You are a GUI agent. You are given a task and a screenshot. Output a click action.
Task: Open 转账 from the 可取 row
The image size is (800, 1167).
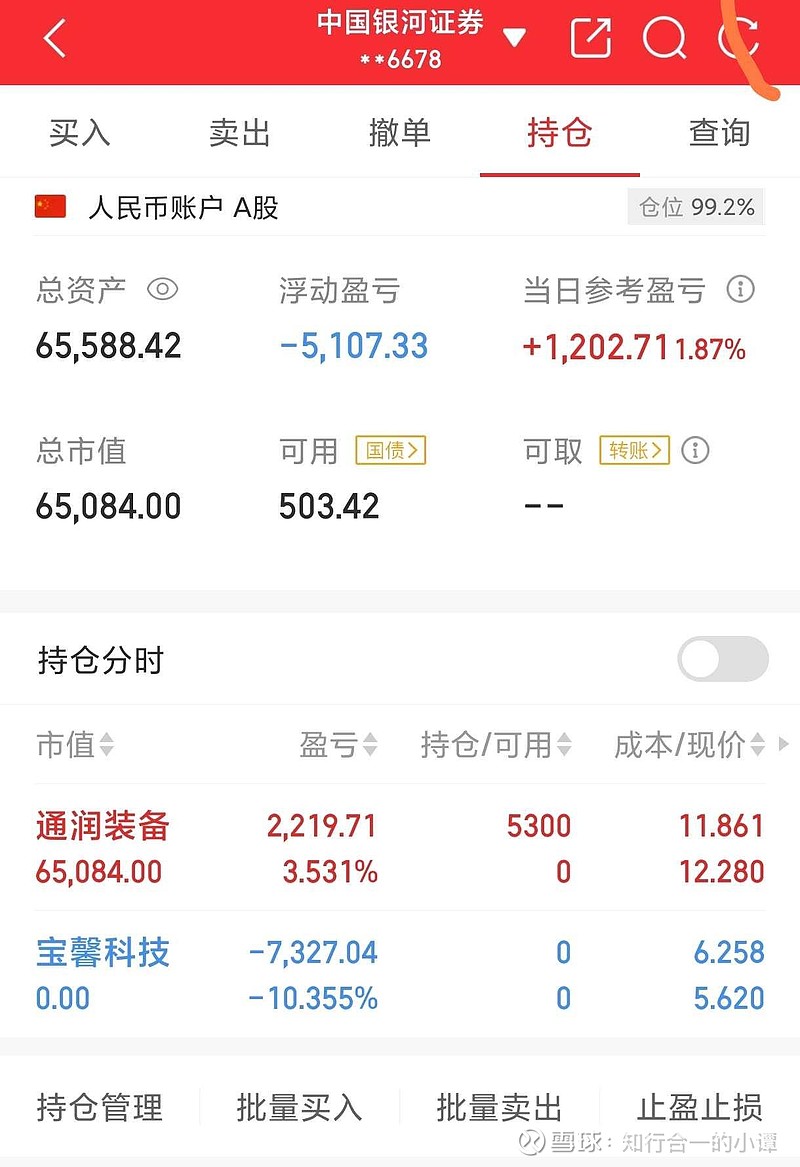pyautogui.click(x=633, y=451)
